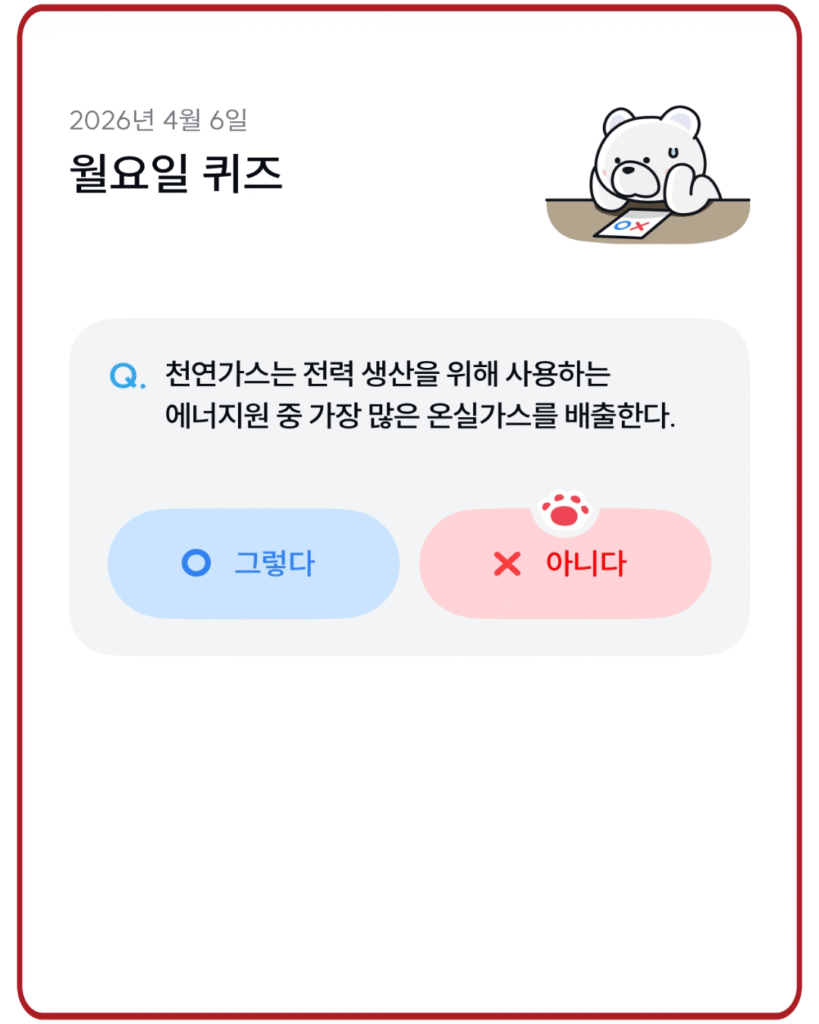Viewport: 819px width, 1024px height.
Task: Choose the 그렇다 answer option
Action: click(x=253, y=563)
